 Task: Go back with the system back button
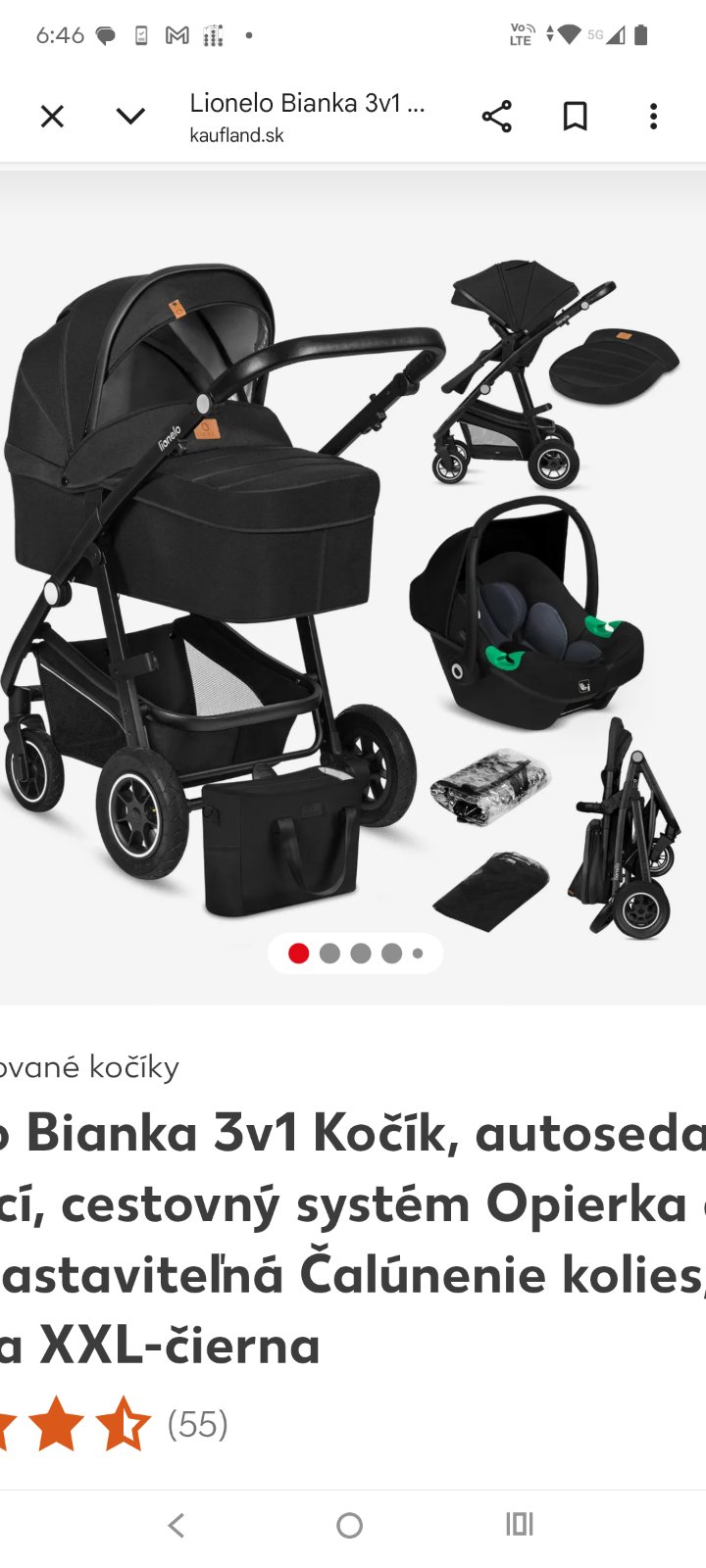pos(176,1525)
